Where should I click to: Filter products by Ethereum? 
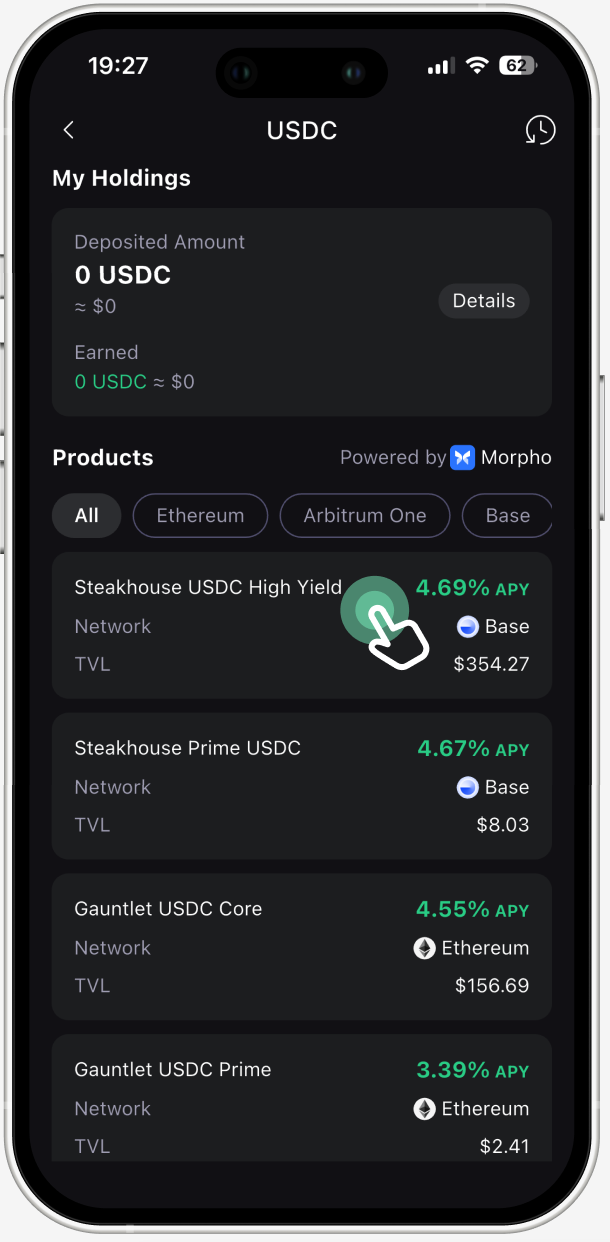(200, 516)
